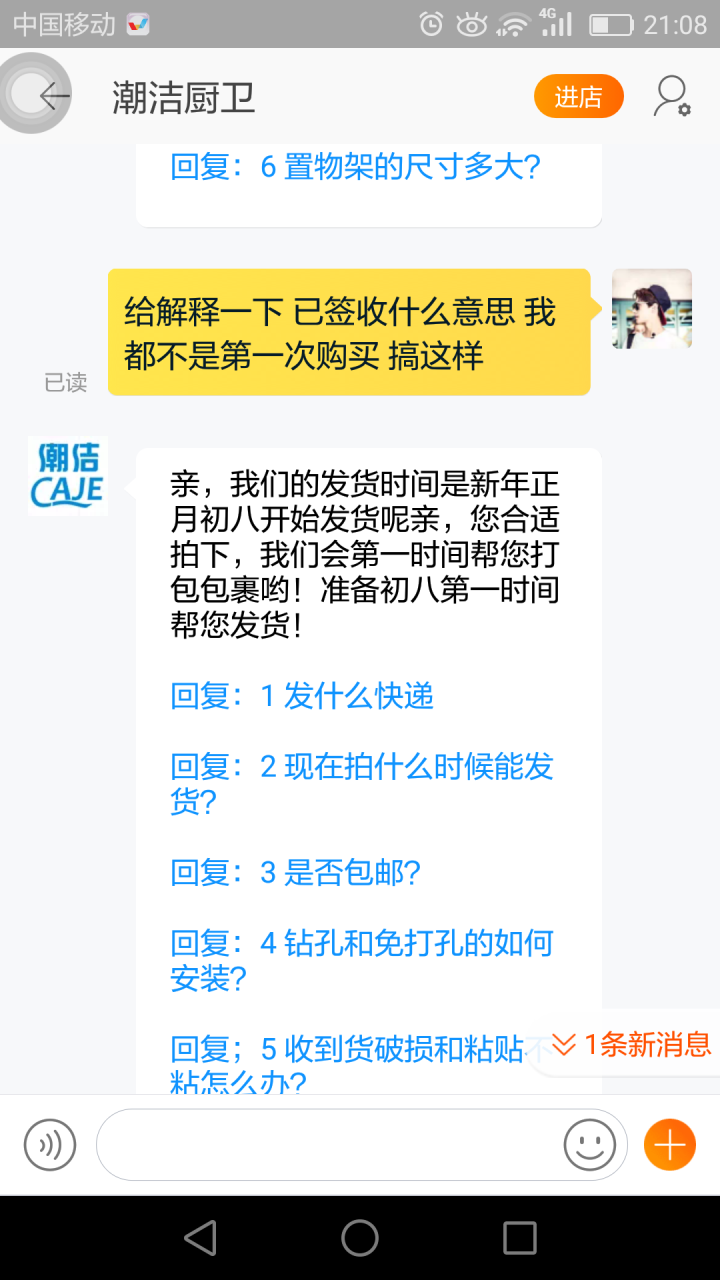Select reply 3 是否包邮

pos(295,872)
